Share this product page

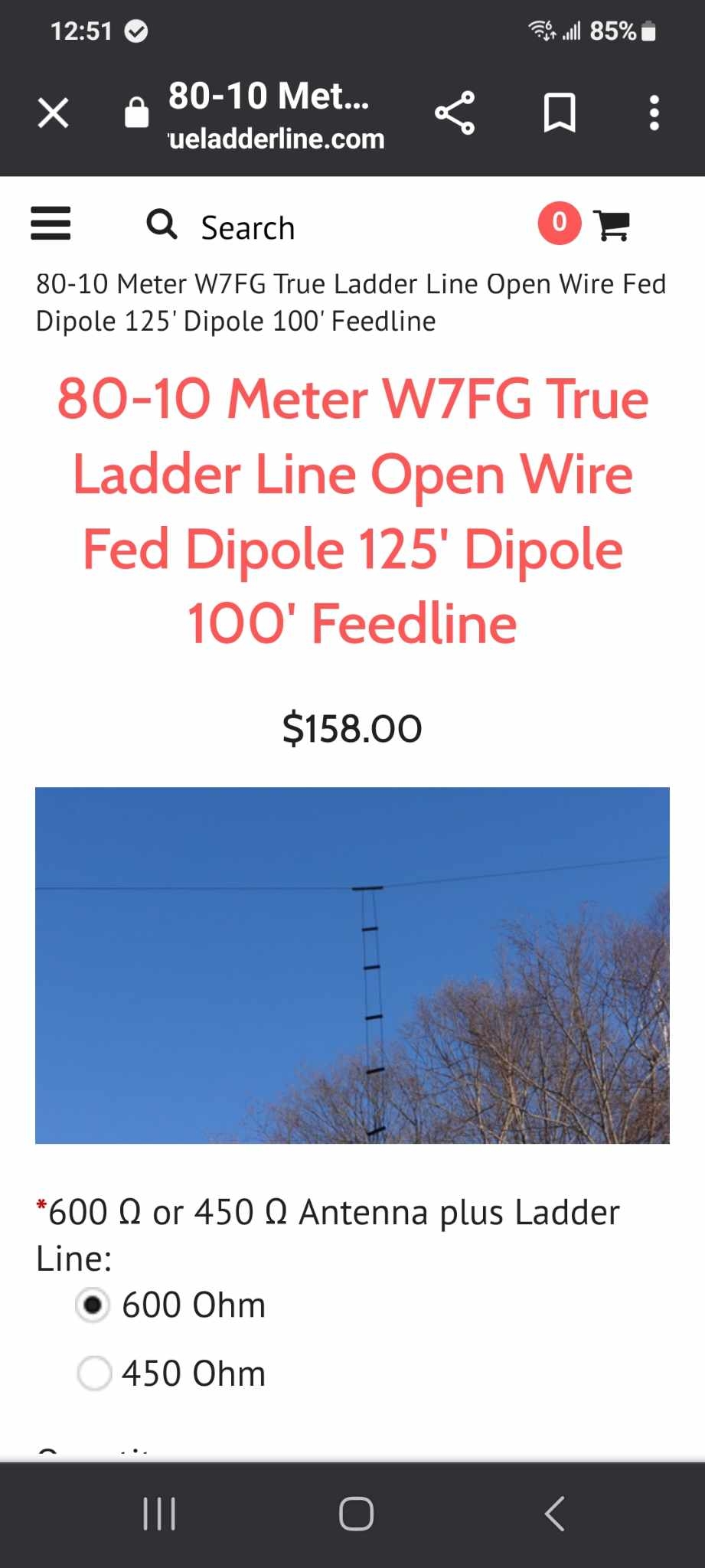click(455, 113)
